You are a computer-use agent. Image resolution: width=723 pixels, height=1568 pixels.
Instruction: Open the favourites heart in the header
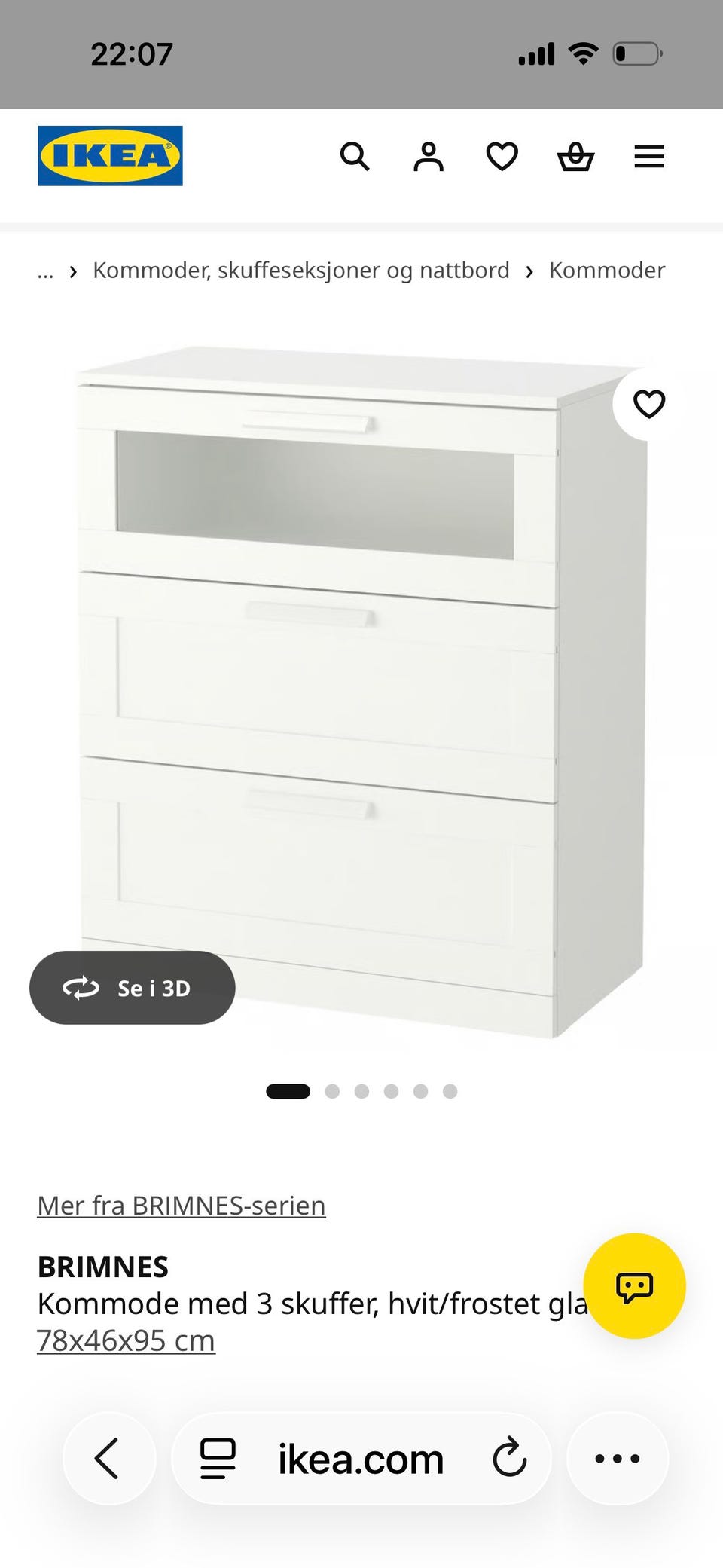502,157
